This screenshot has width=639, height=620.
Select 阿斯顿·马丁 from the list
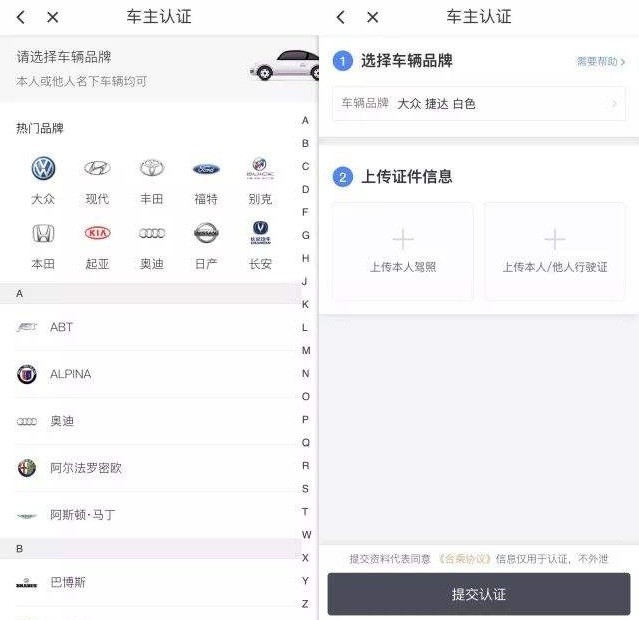click(x=150, y=515)
